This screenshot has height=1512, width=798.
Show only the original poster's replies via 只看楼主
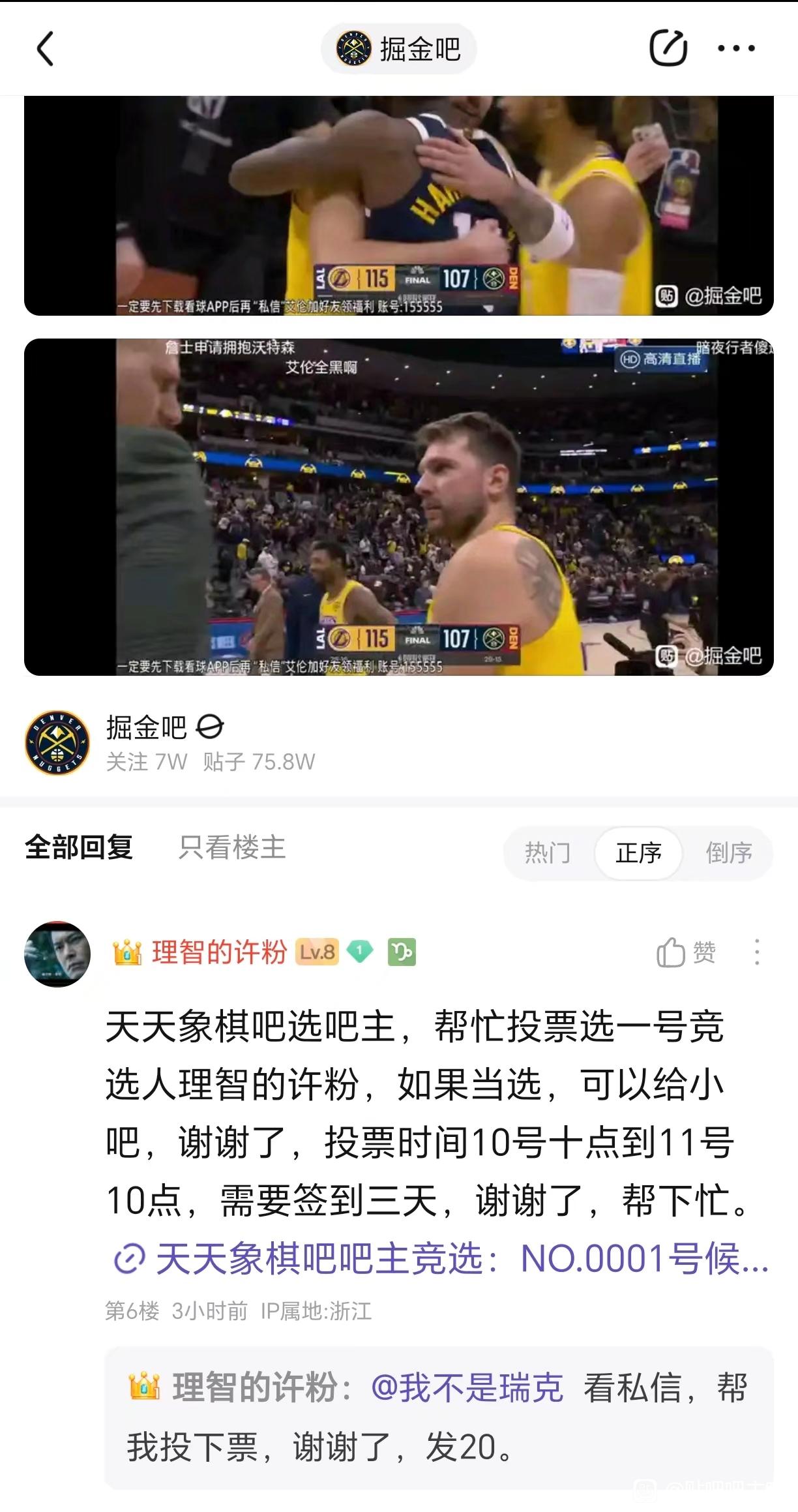tap(232, 847)
